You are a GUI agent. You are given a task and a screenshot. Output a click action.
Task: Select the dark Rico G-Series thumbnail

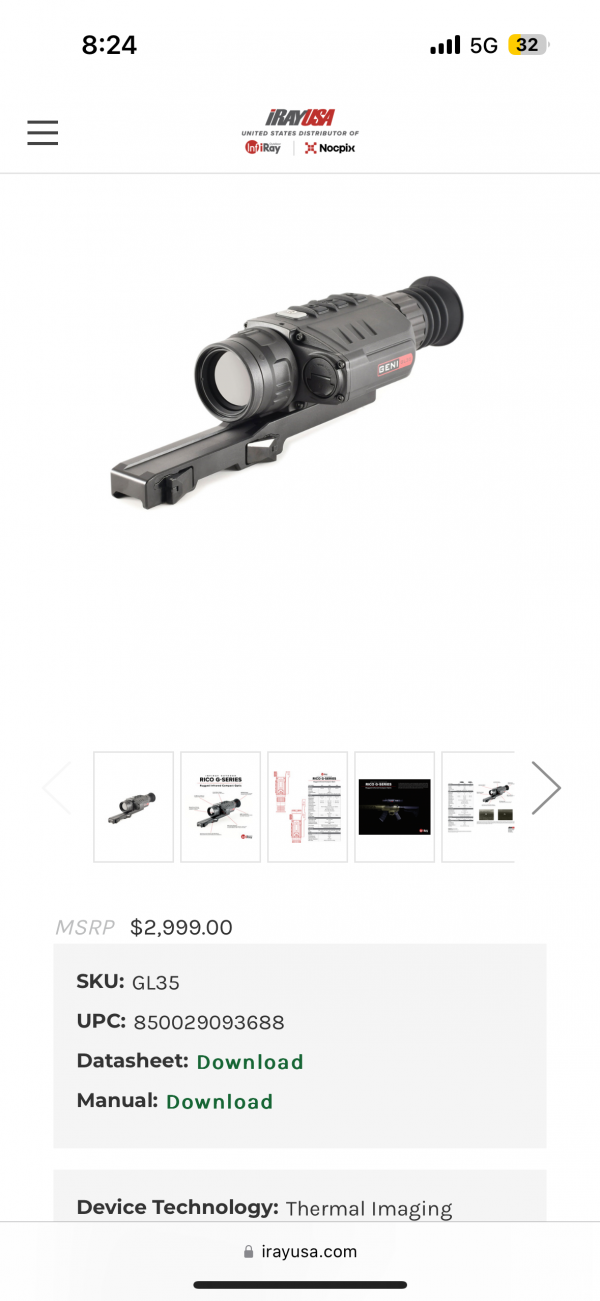394,807
